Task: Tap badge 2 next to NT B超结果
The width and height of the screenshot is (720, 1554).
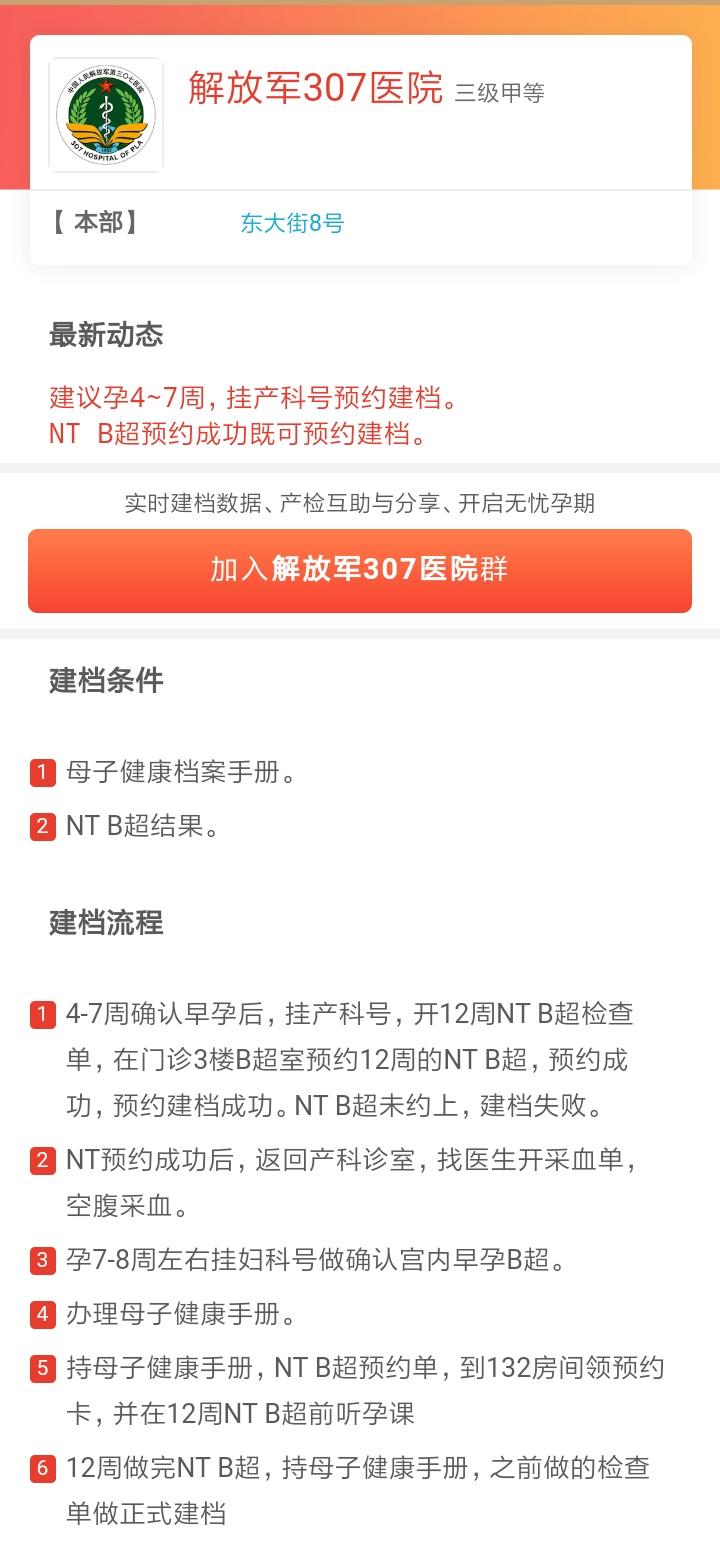Action: (42, 827)
